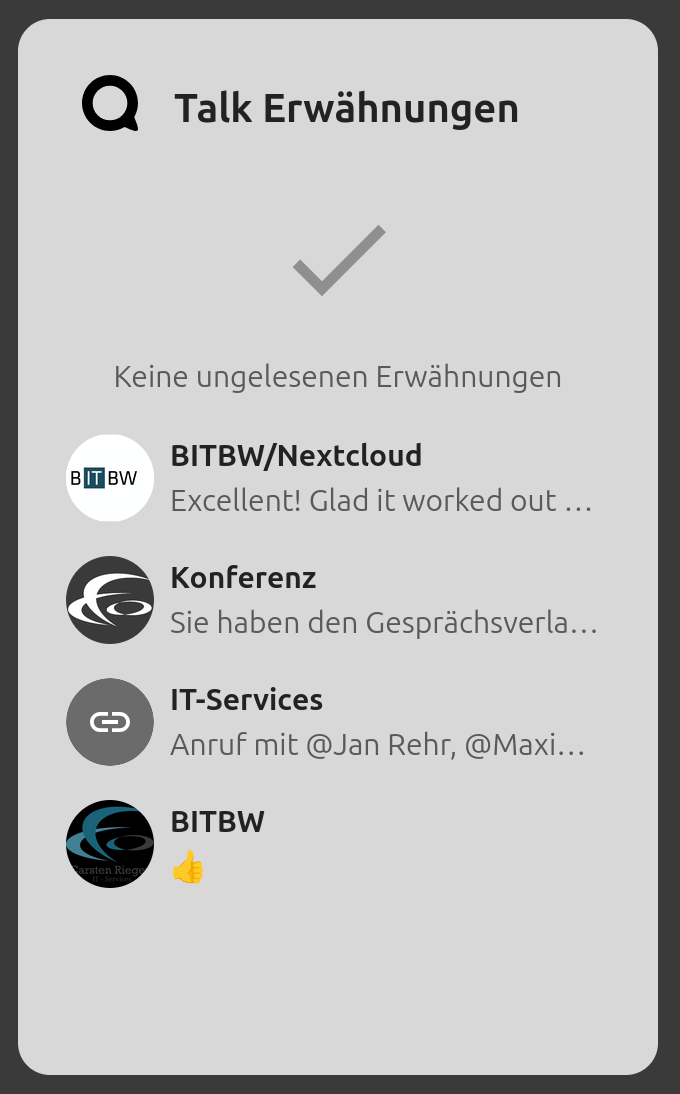Open the BITBW/Nextcloud conversation
Image resolution: width=680 pixels, height=1094 pixels.
(338, 478)
